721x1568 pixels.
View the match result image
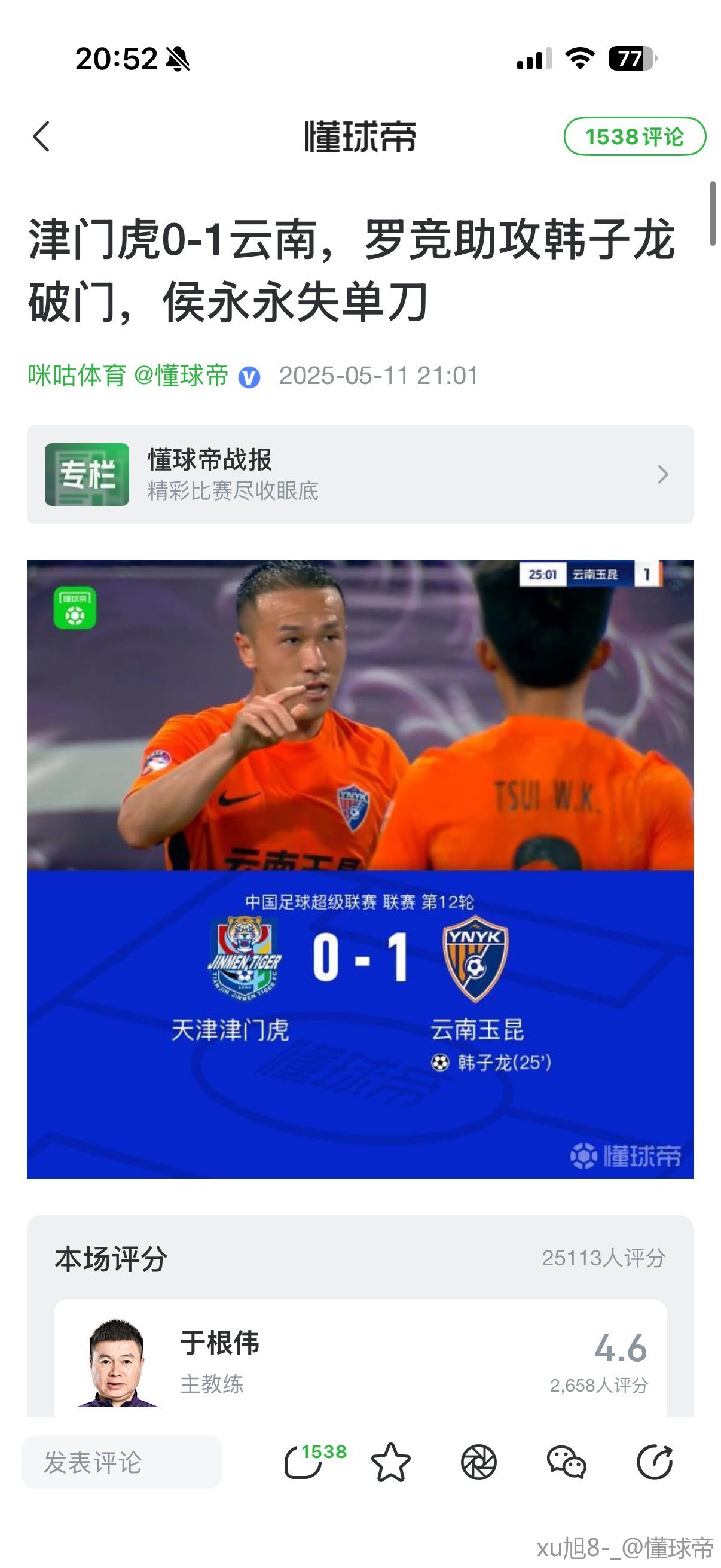coord(359,868)
